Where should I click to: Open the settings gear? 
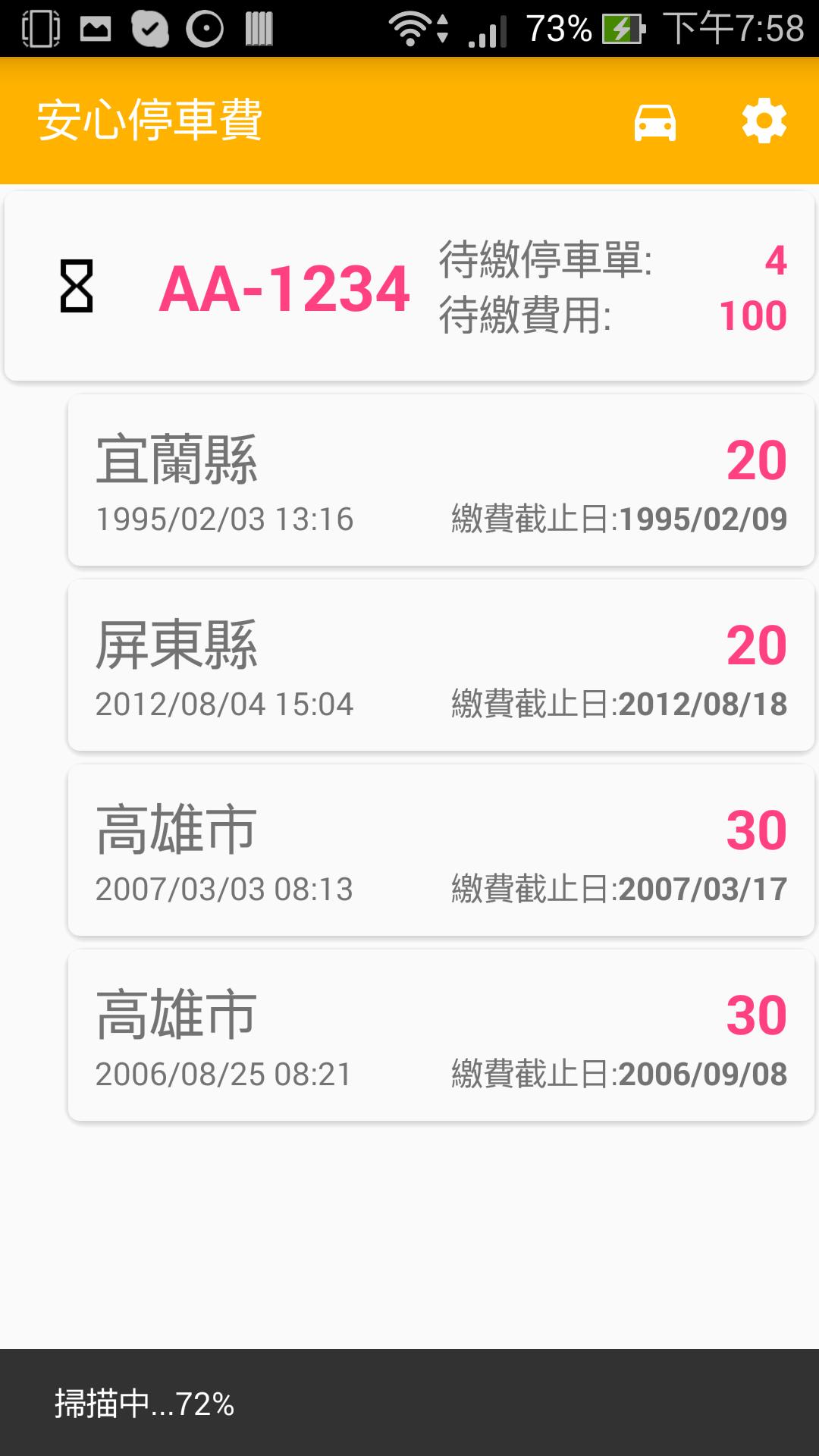(764, 121)
